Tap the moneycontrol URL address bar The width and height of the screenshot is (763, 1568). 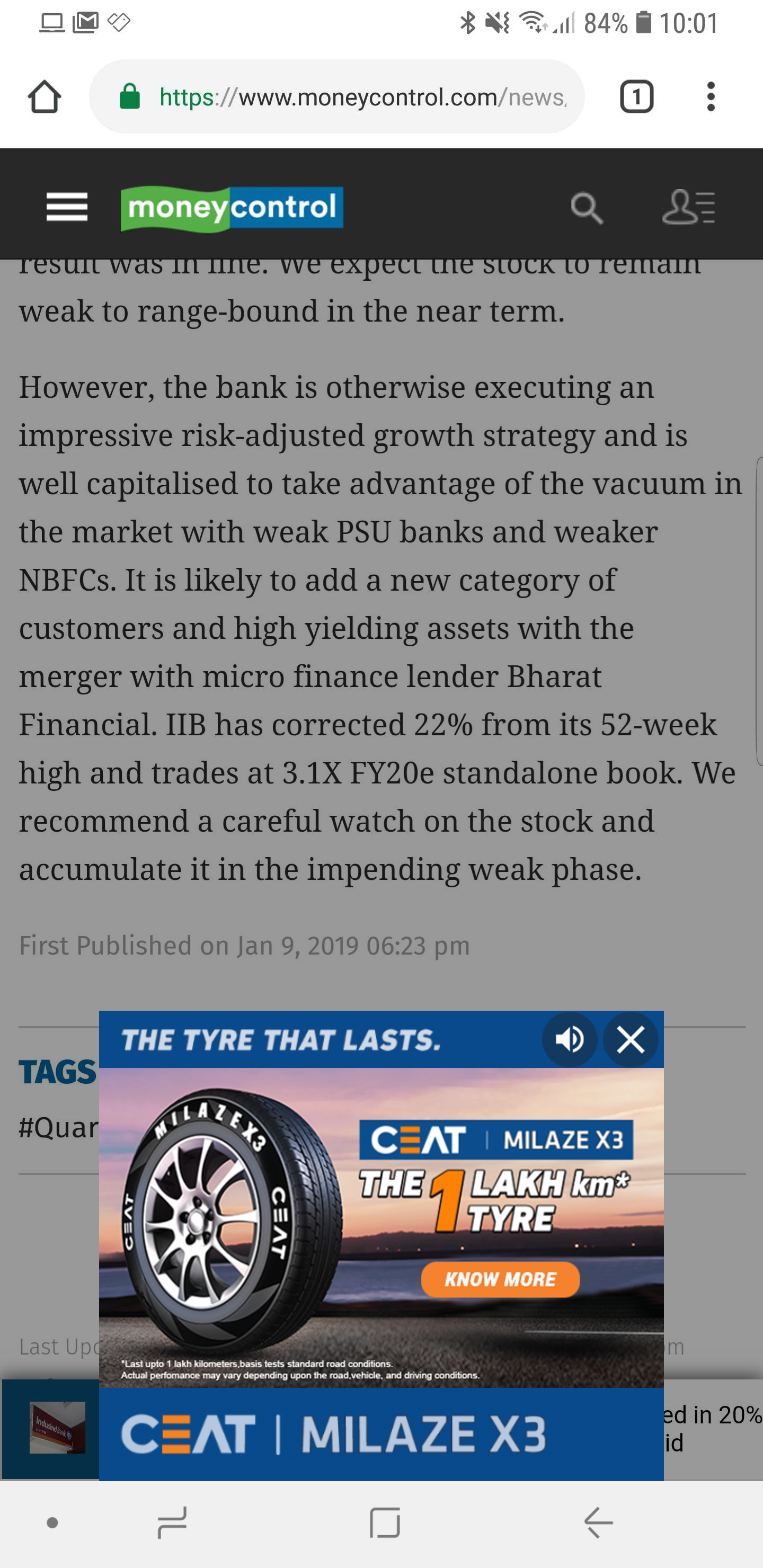click(x=337, y=97)
